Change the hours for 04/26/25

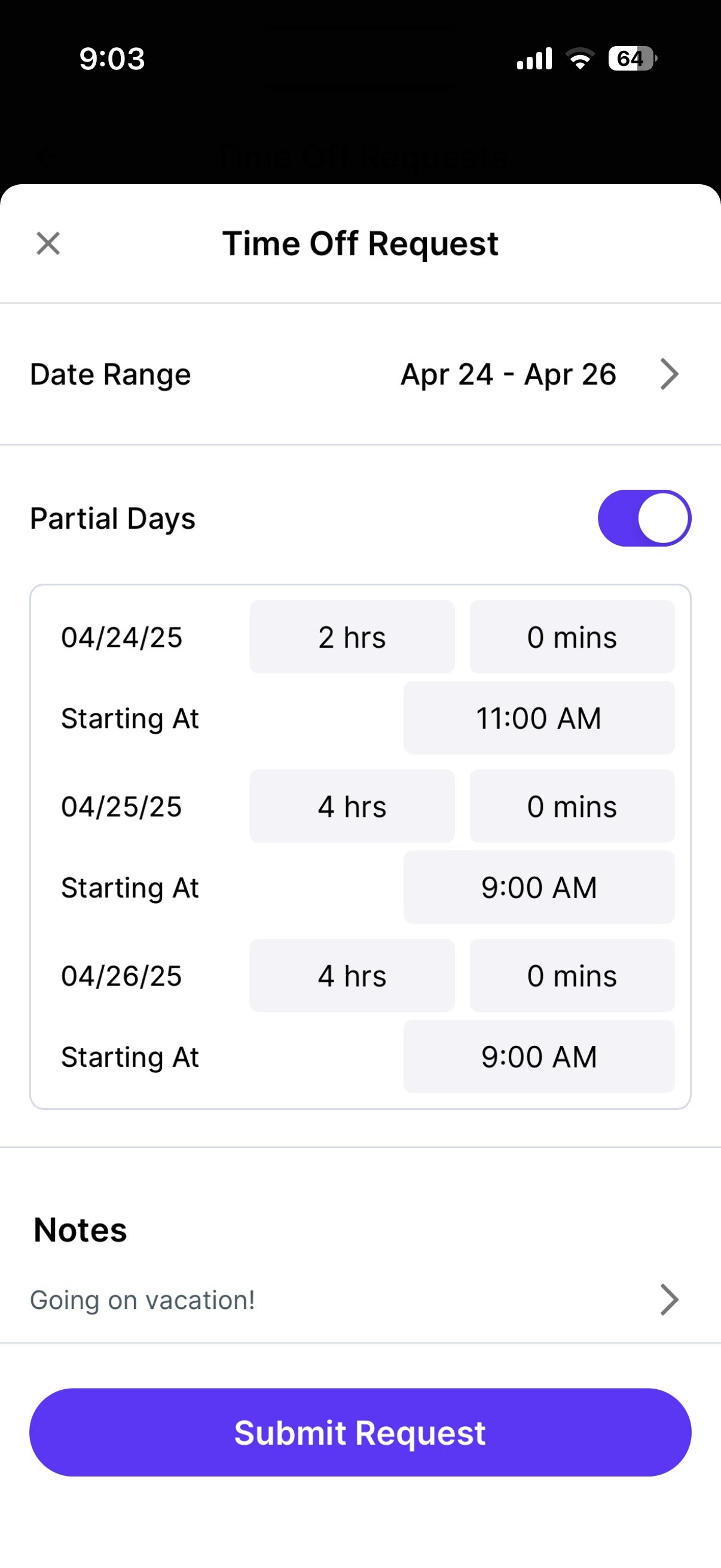(x=352, y=976)
